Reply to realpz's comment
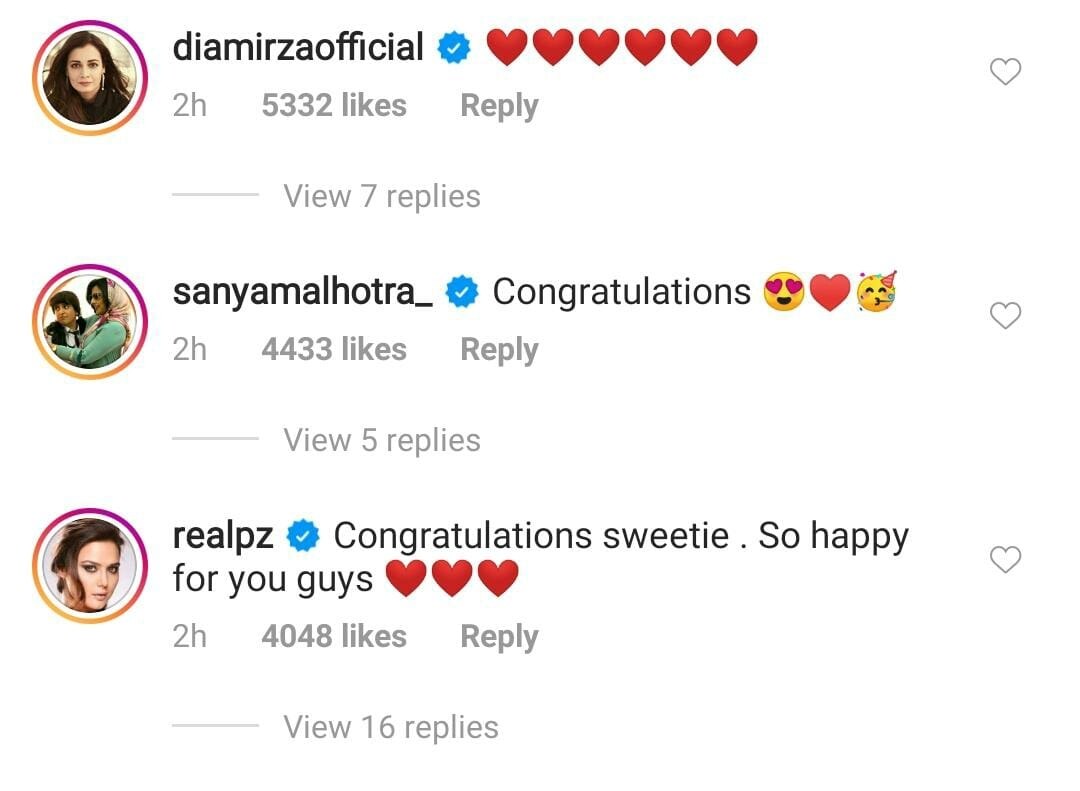1080x791 pixels. (499, 637)
